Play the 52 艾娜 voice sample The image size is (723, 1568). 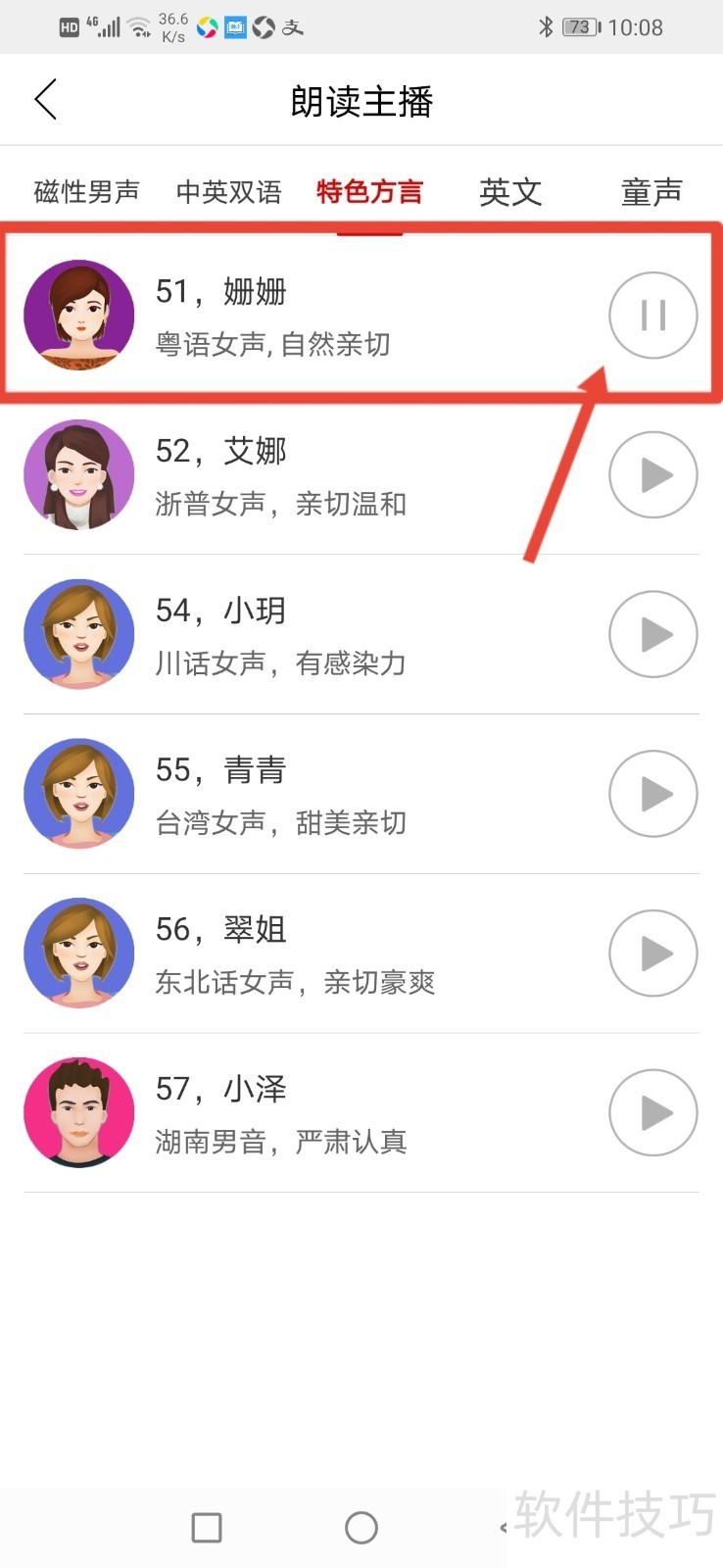[x=652, y=475]
